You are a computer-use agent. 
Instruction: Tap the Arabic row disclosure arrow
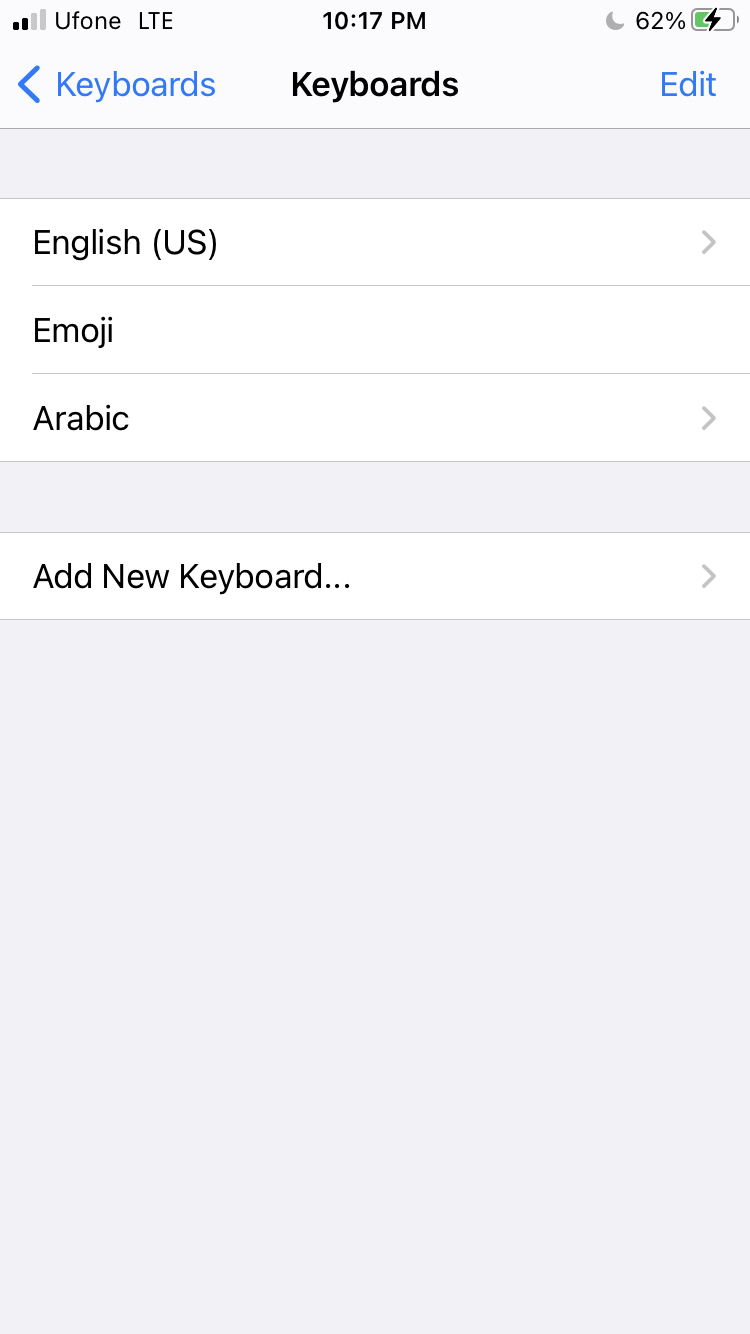[x=709, y=418]
